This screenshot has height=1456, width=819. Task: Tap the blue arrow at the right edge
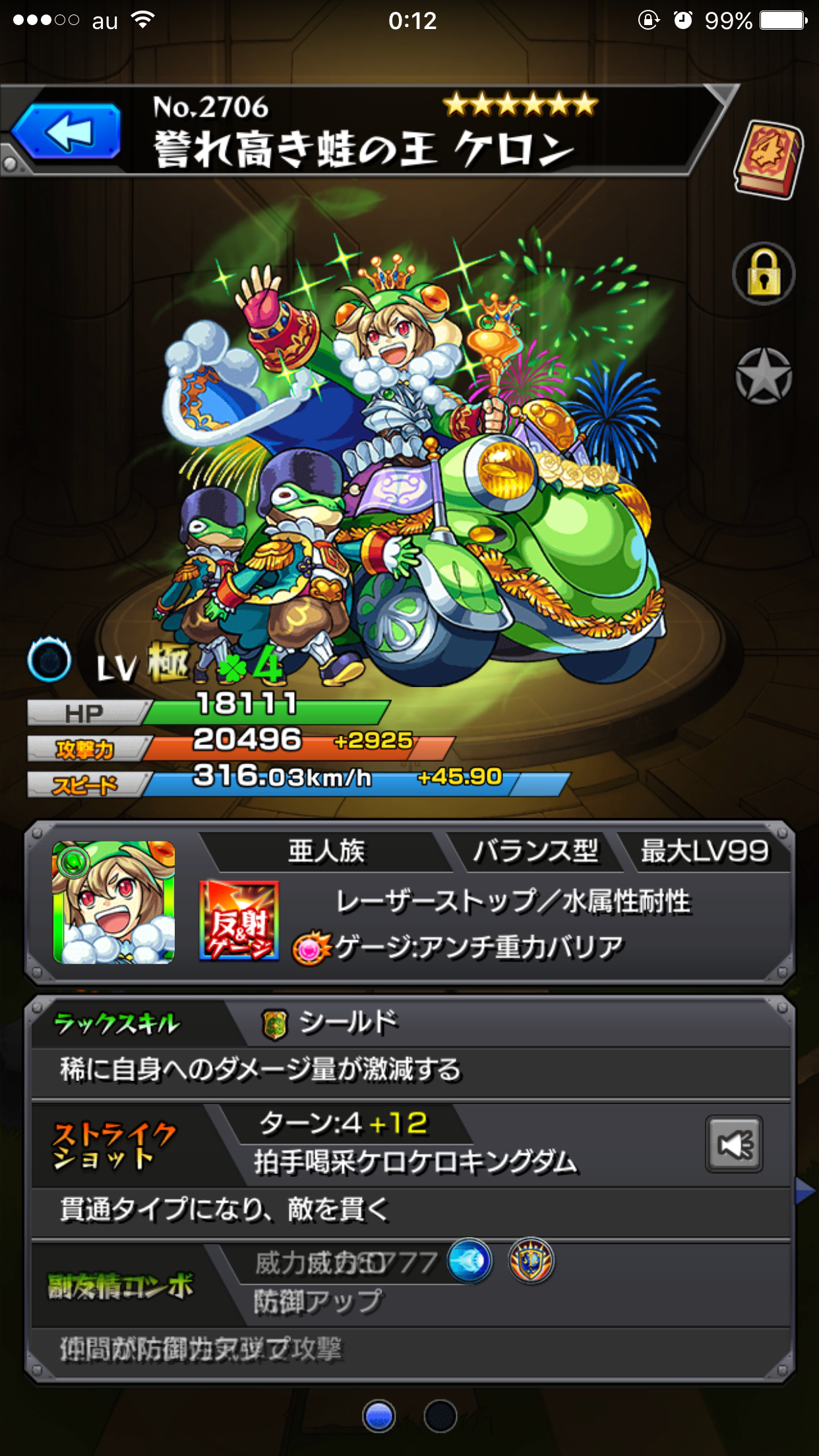coord(806,1192)
